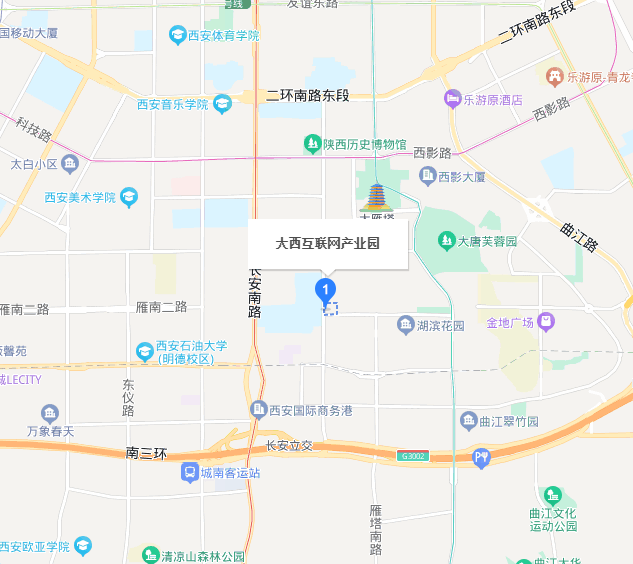Screen dimensions: 633x564
Task: Tap the blue map marker numbered 1
Action: tap(325, 290)
